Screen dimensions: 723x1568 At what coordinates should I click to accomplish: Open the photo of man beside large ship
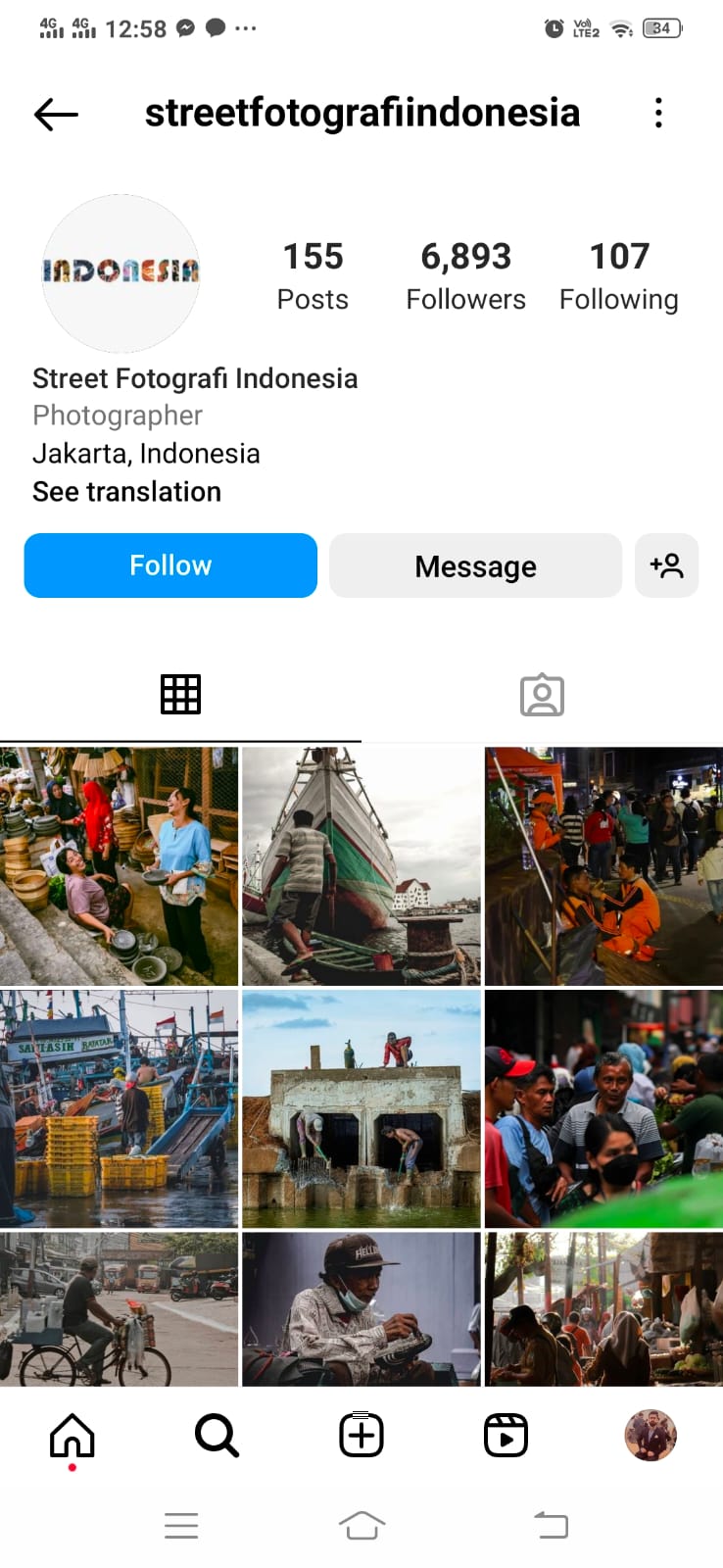[x=361, y=866]
